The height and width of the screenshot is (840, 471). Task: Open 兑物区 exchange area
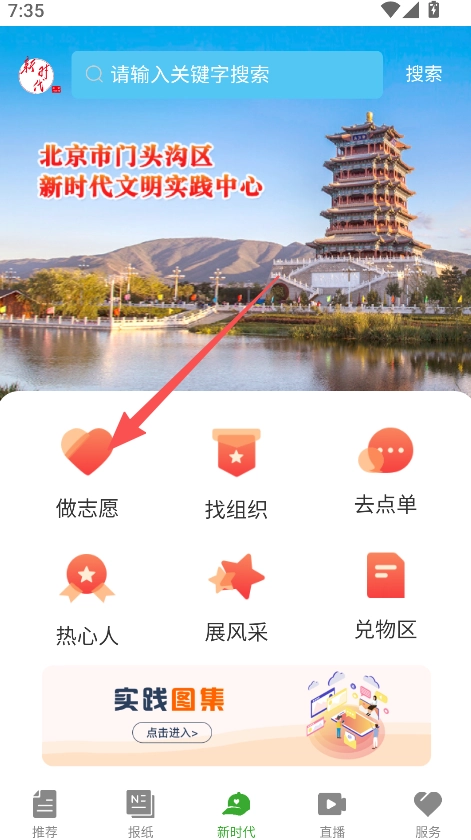[385, 597]
